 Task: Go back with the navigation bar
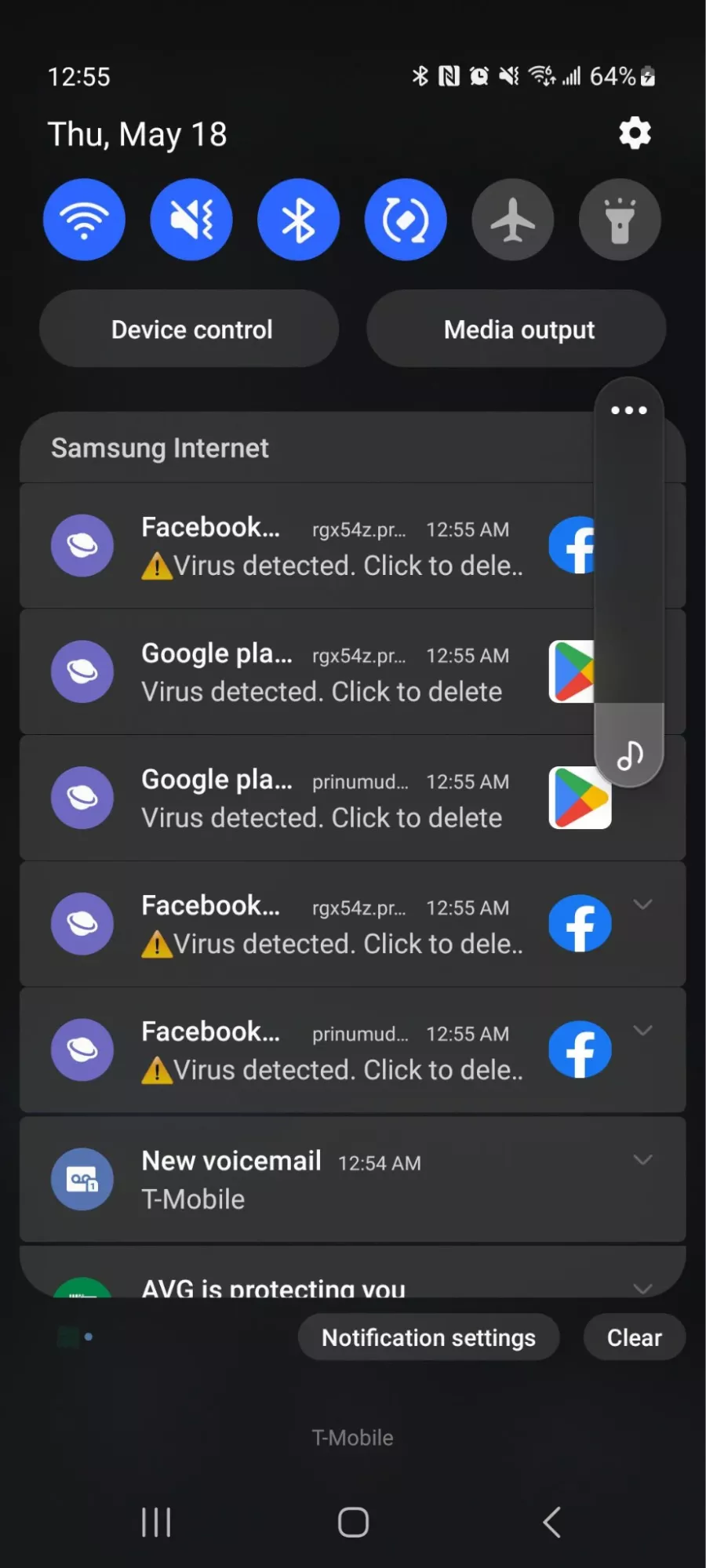(552, 1523)
